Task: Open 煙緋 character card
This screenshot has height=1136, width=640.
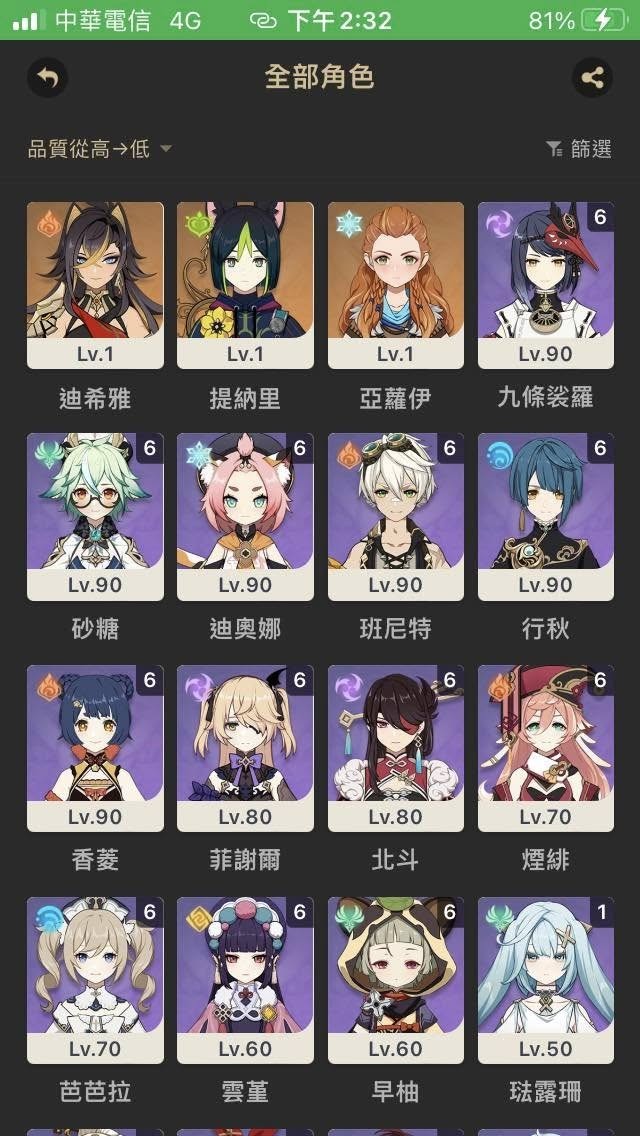Action: [x=546, y=748]
